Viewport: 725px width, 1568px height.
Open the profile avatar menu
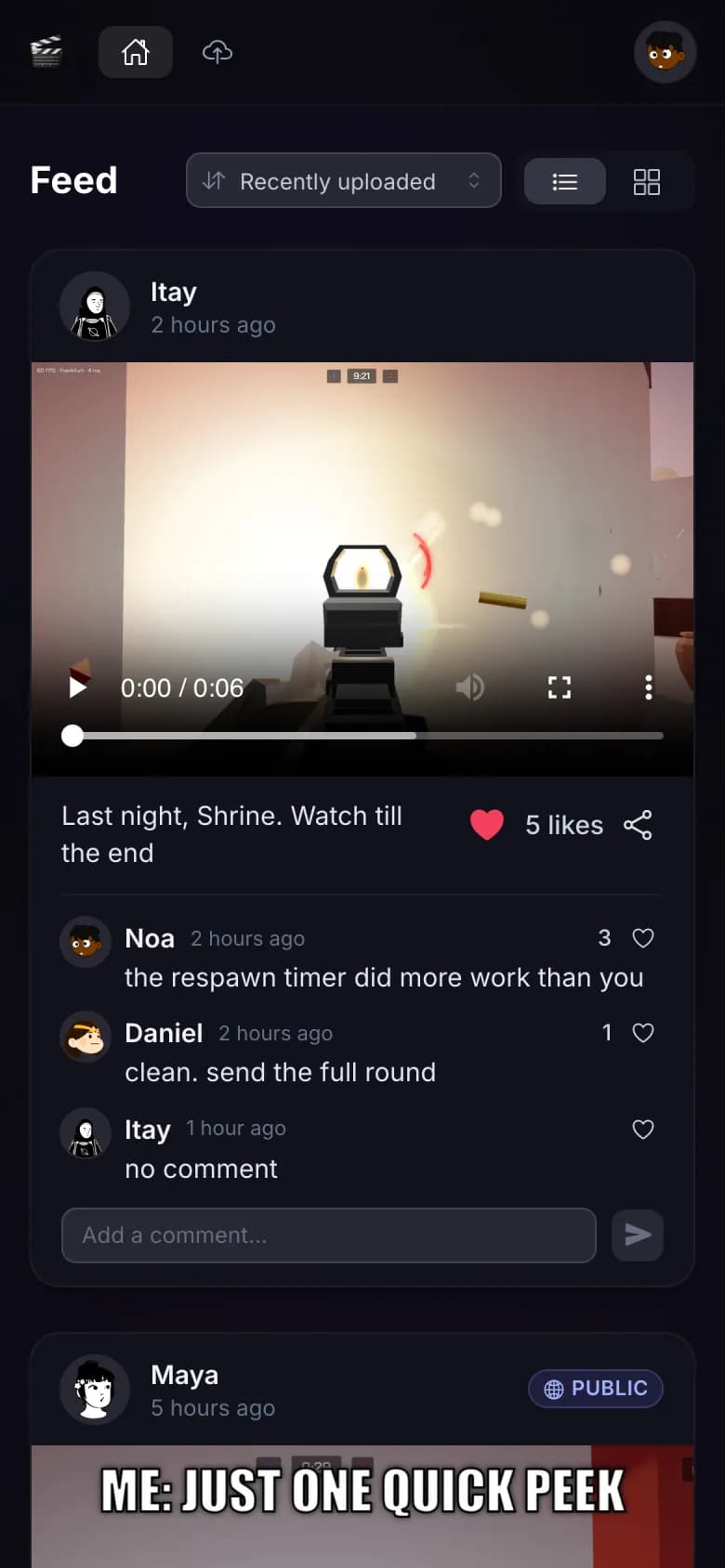click(x=666, y=52)
